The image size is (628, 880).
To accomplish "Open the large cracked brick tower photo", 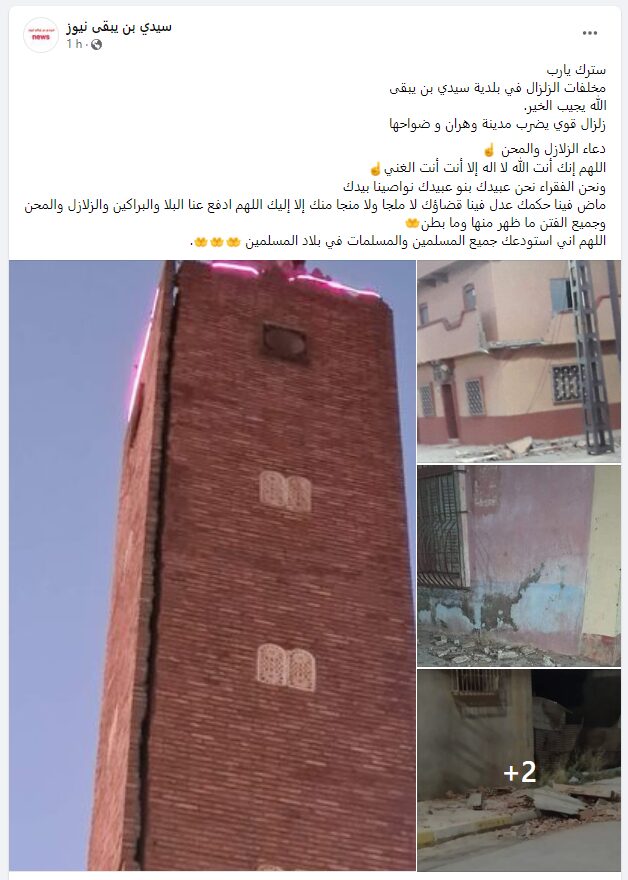I will click(x=212, y=565).
